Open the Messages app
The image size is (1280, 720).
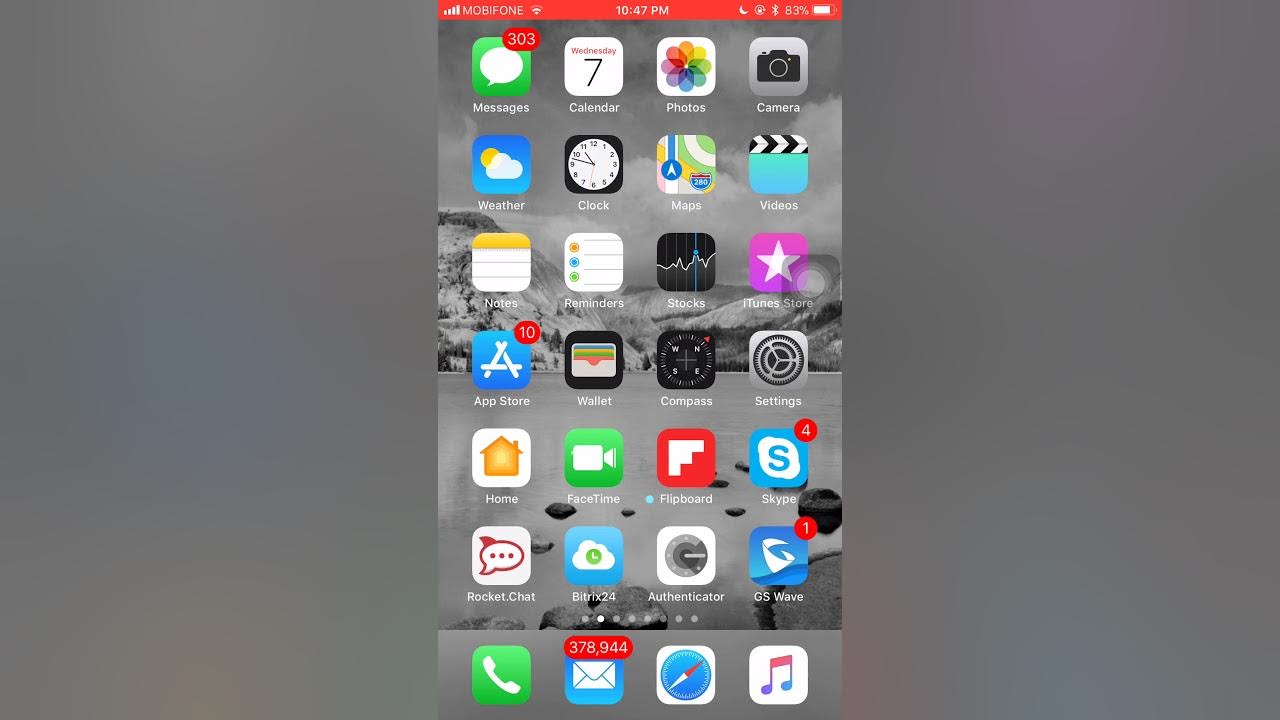501,67
